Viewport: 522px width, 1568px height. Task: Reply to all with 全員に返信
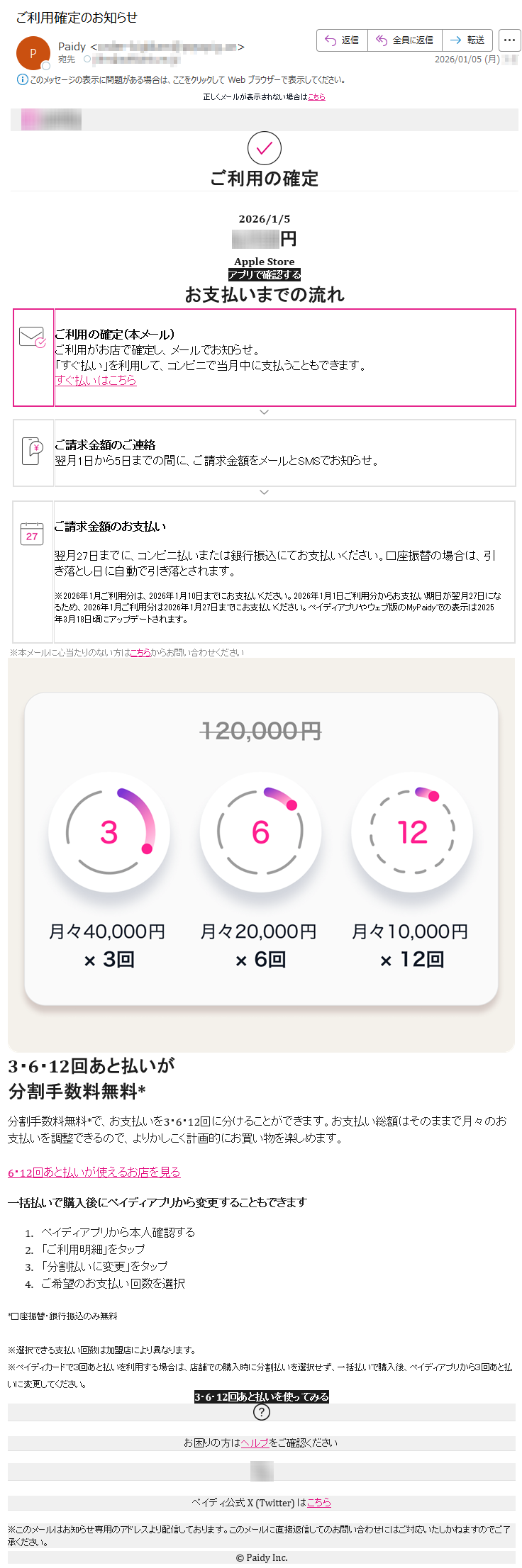point(404,40)
